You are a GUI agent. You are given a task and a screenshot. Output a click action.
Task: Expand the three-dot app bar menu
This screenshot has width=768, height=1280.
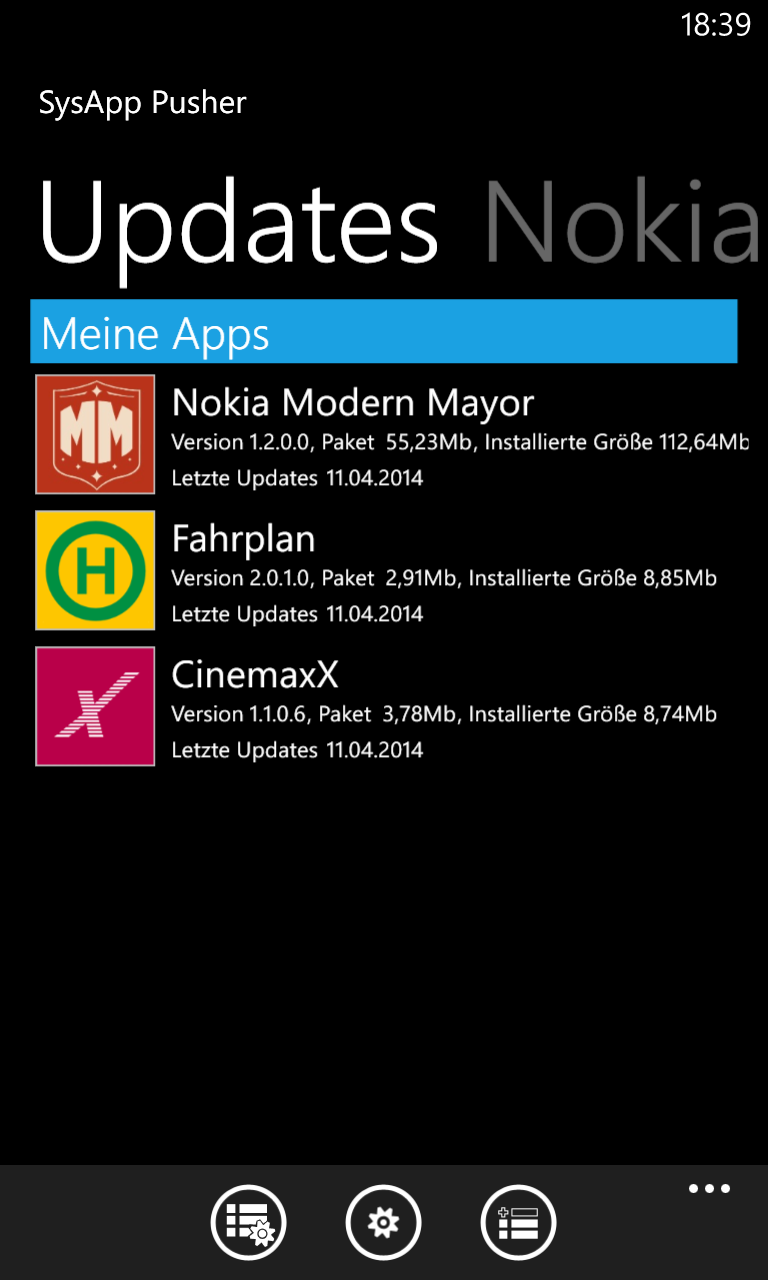[709, 1189]
